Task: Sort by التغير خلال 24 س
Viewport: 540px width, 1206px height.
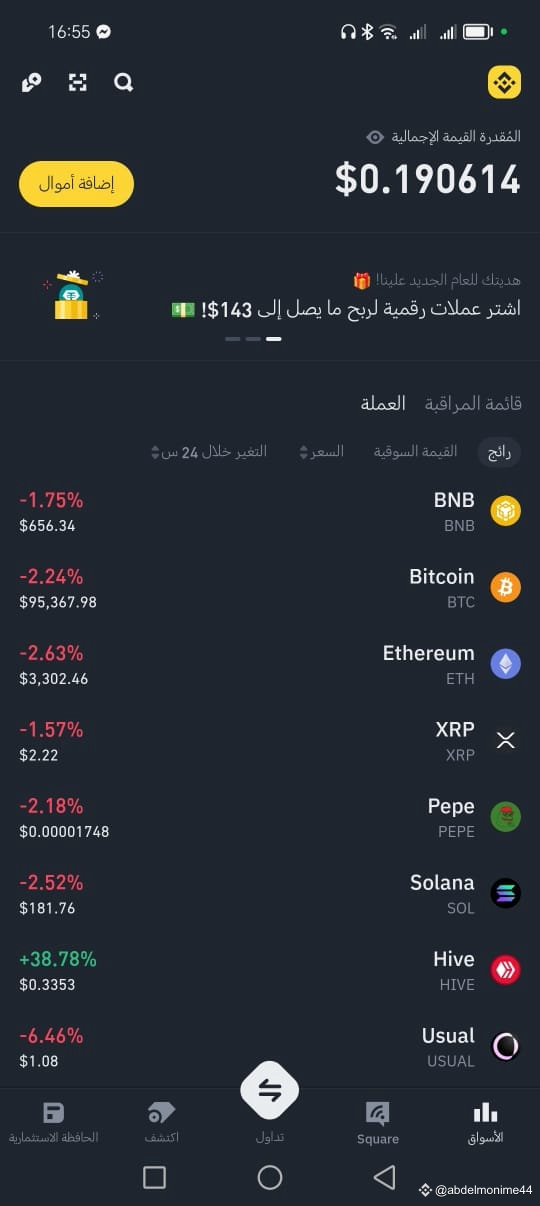Action: pos(209,452)
